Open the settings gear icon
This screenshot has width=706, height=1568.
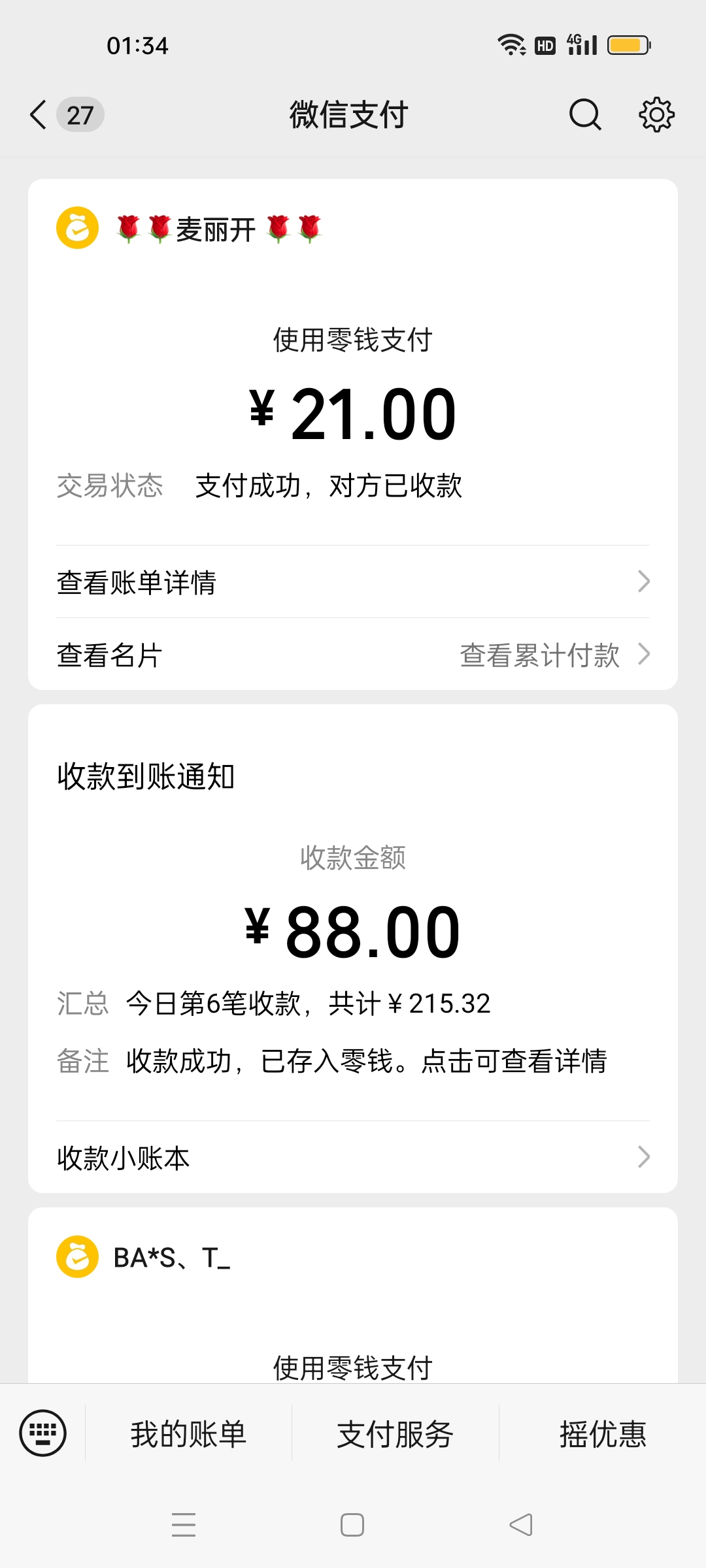pyautogui.click(x=656, y=115)
